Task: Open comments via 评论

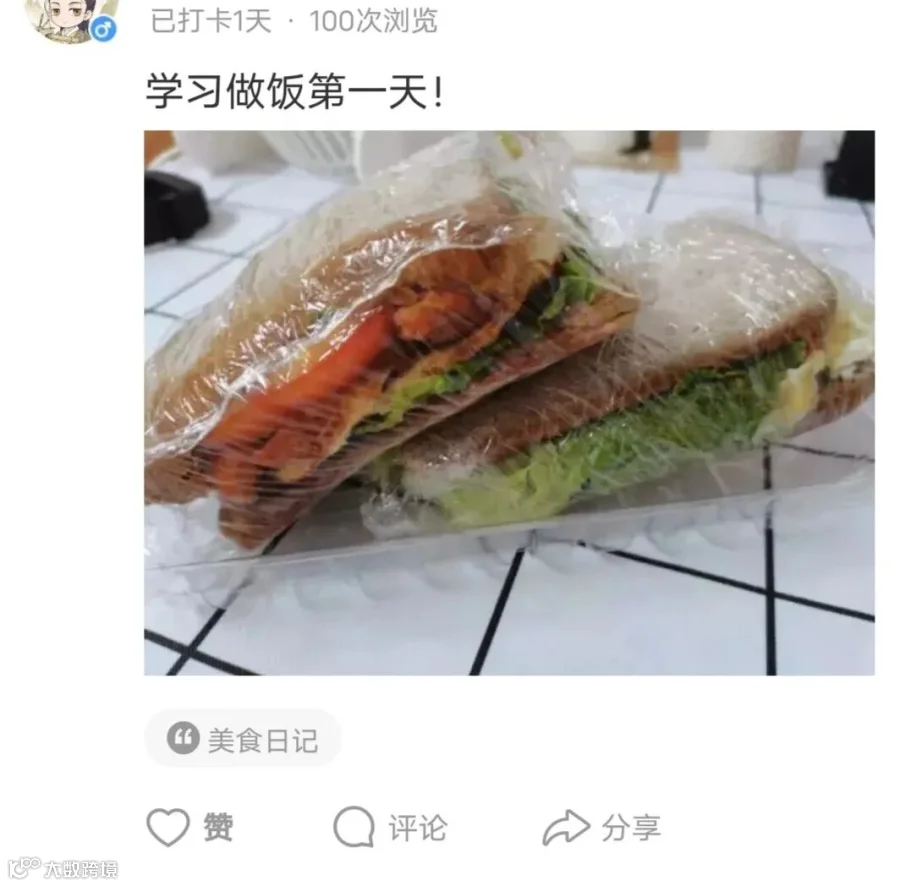Action: (x=390, y=827)
